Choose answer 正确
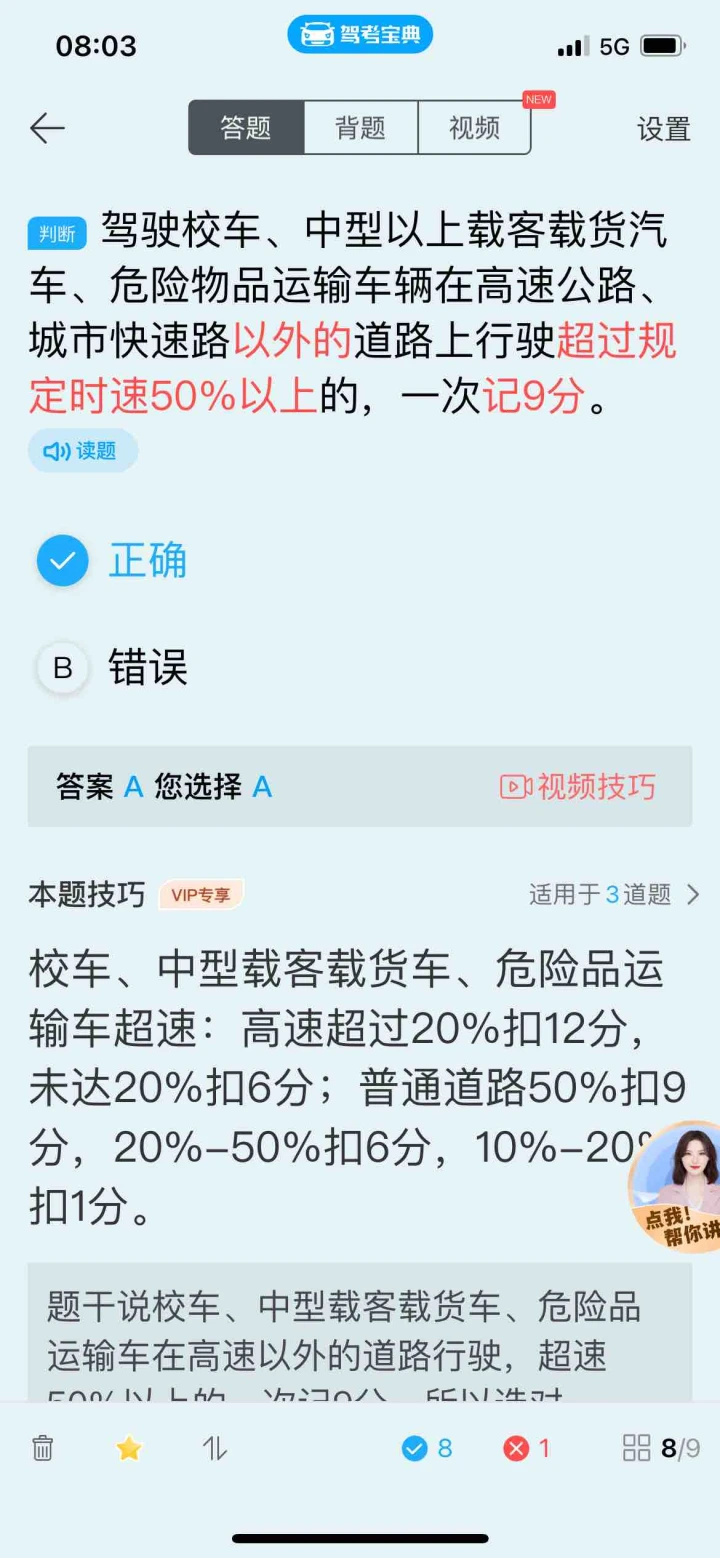The width and height of the screenshot is (720, 1558). pyautogui.click(x=112, y=560)
